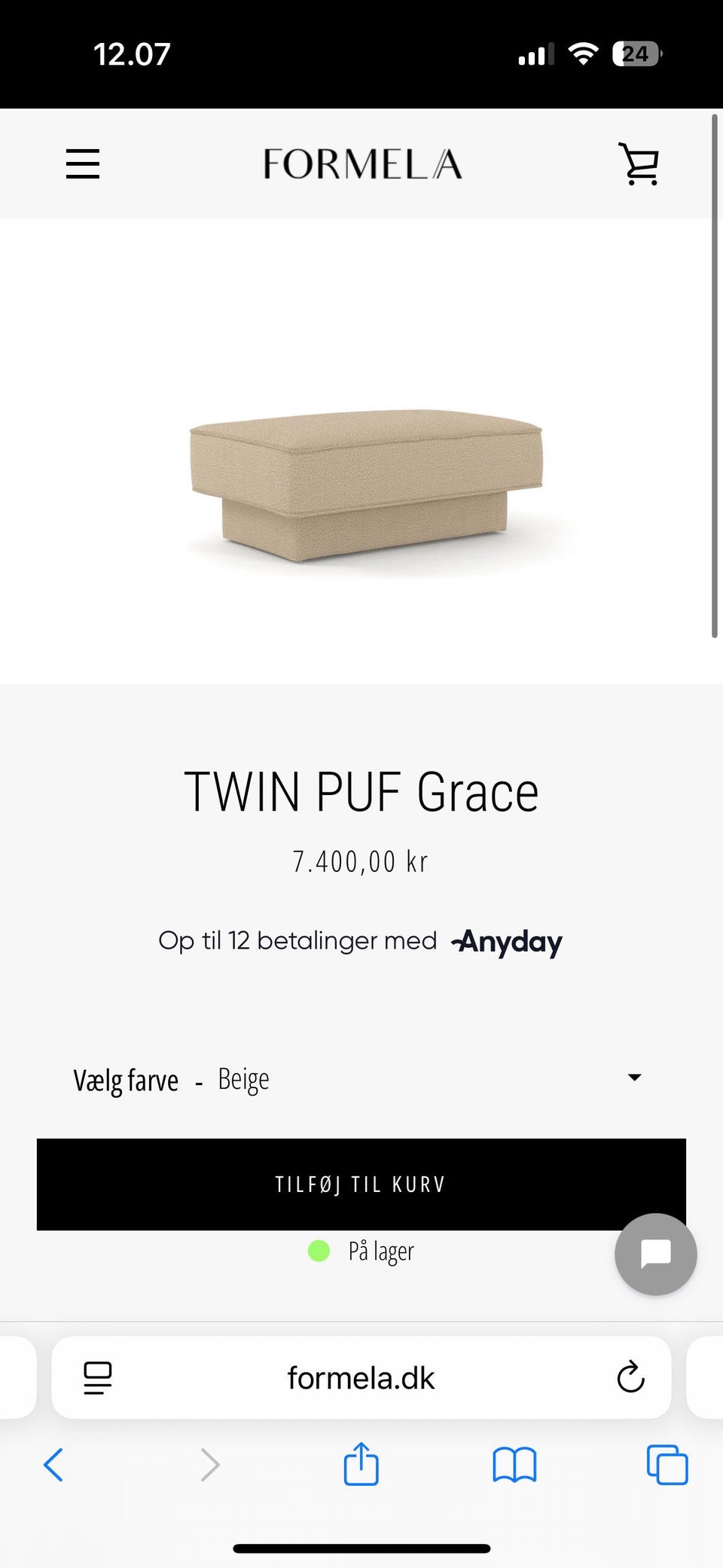Tap the formela.dk address bar
Image resolution: width=723 pixels, height=1568 pixels.
coord(361,1378)
